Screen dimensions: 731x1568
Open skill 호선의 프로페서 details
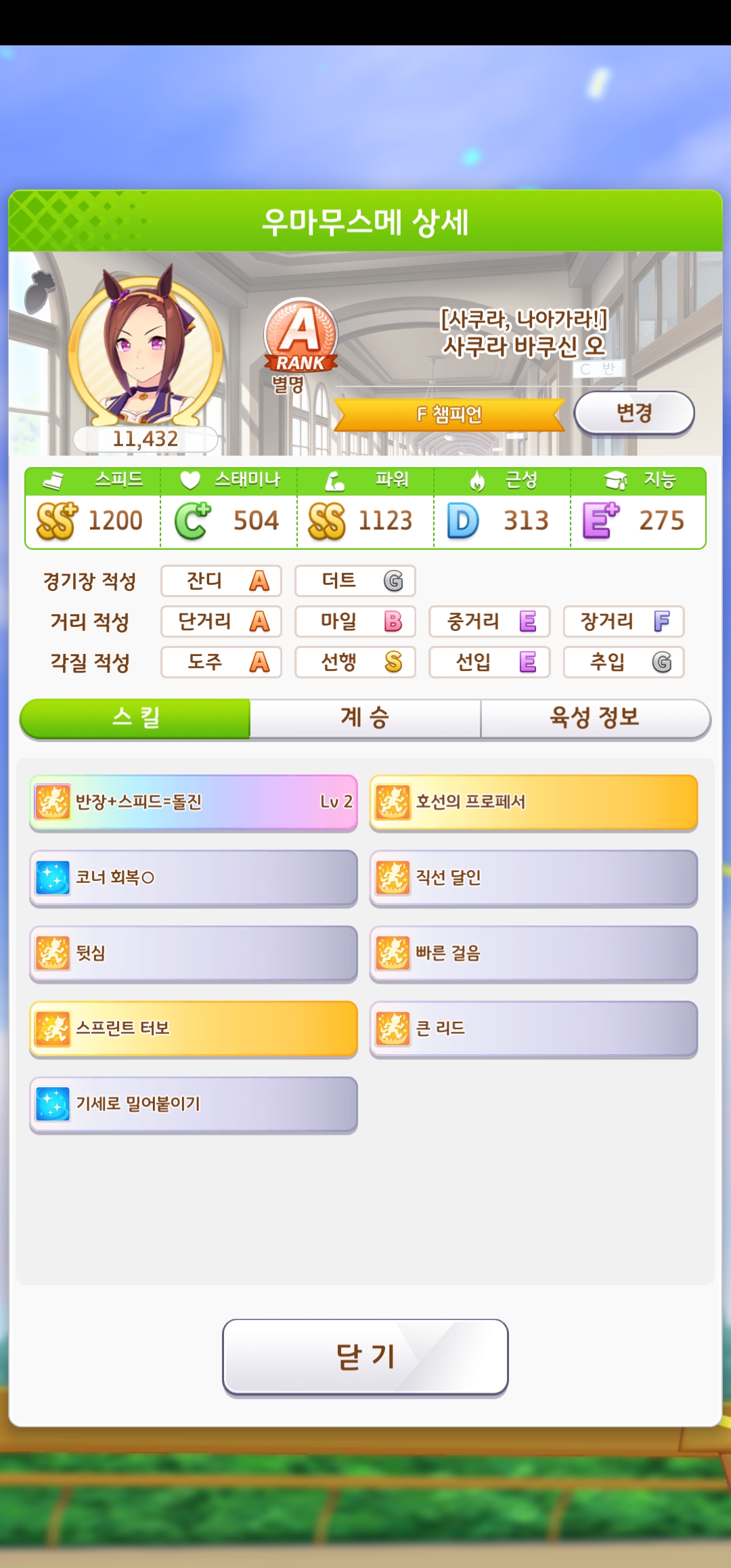coord(533,802)
